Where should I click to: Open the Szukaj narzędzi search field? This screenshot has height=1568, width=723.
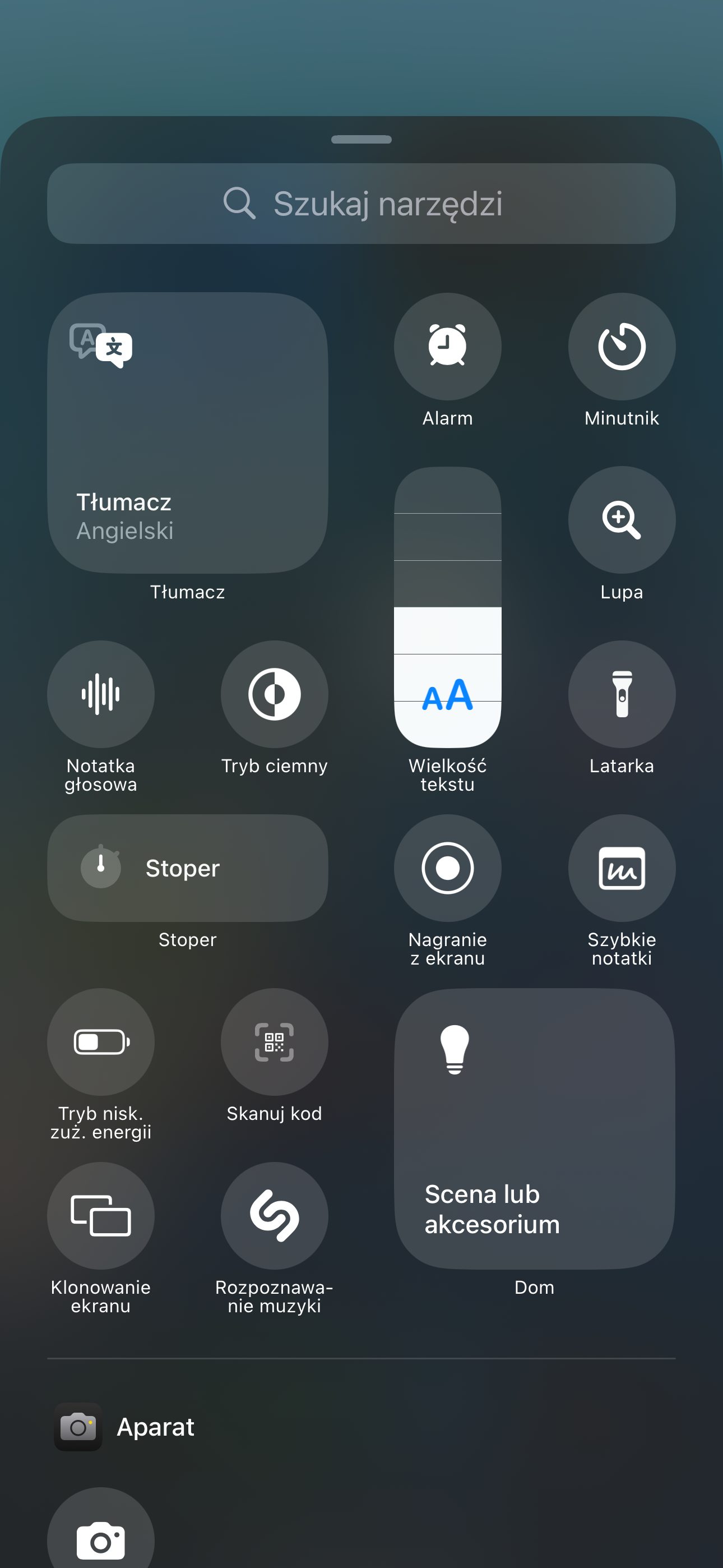click(361, 204)
